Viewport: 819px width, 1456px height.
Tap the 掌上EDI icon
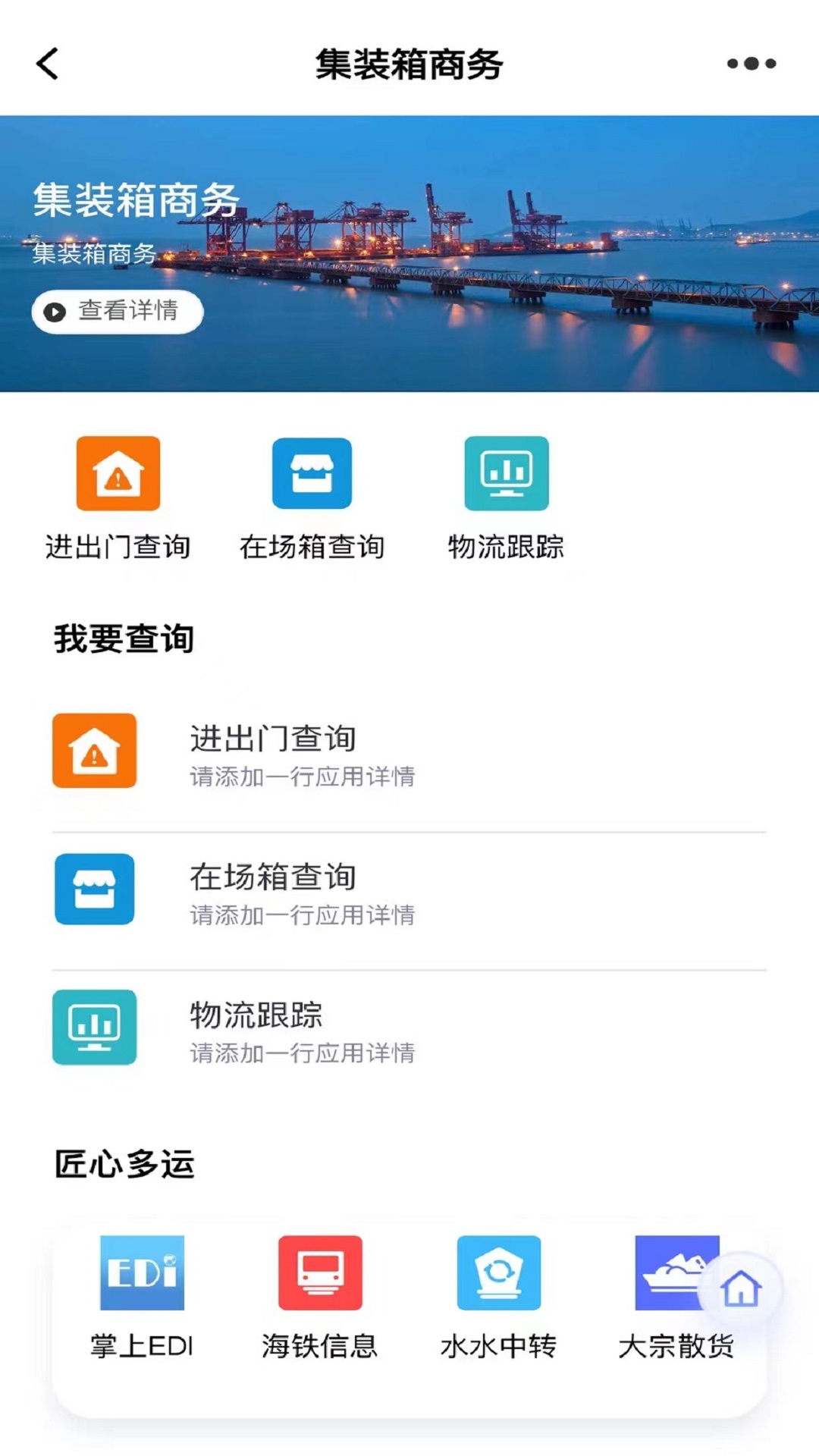[x=142, y=1272]
